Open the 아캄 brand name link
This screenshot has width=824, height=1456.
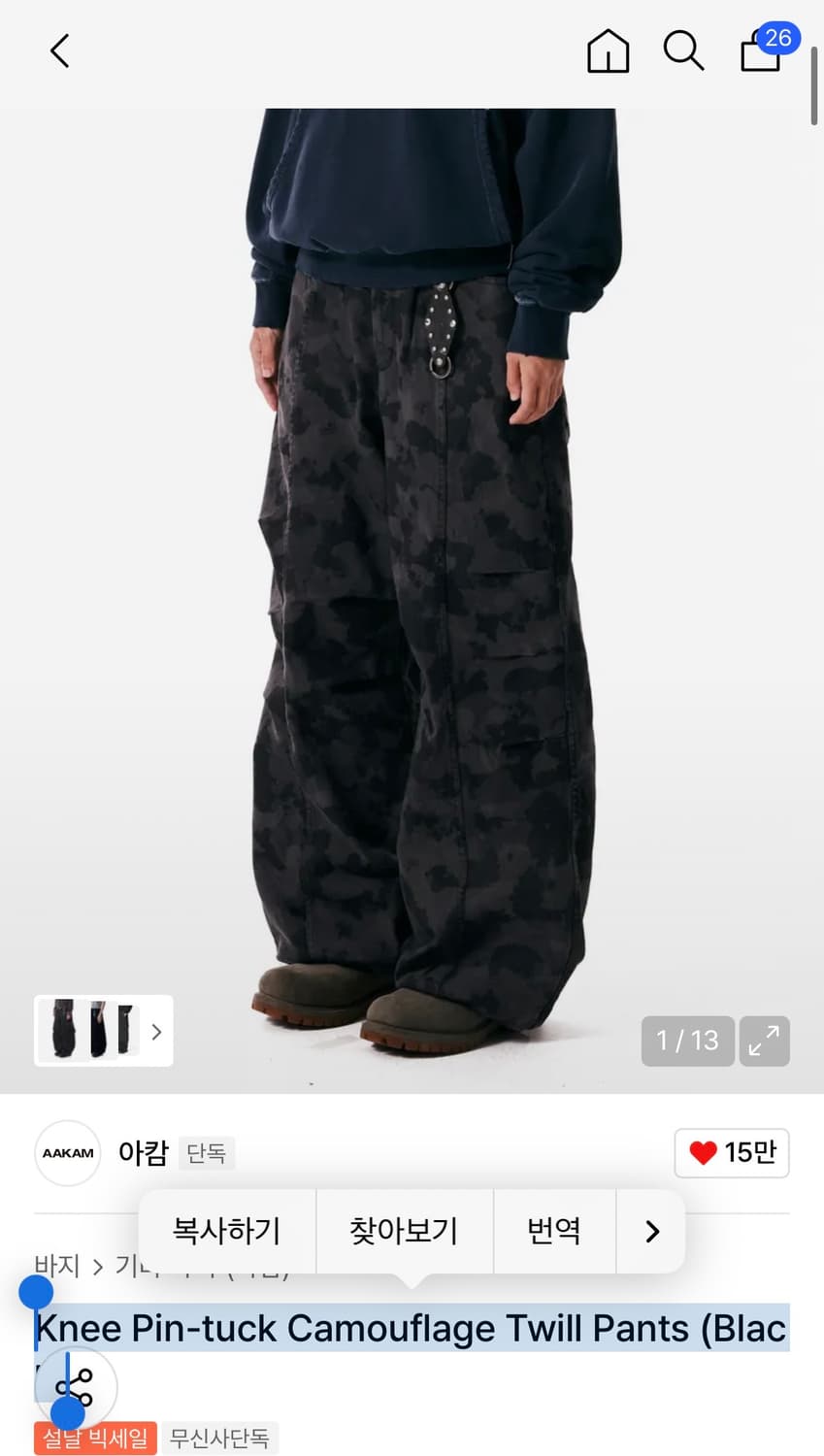144,1153
